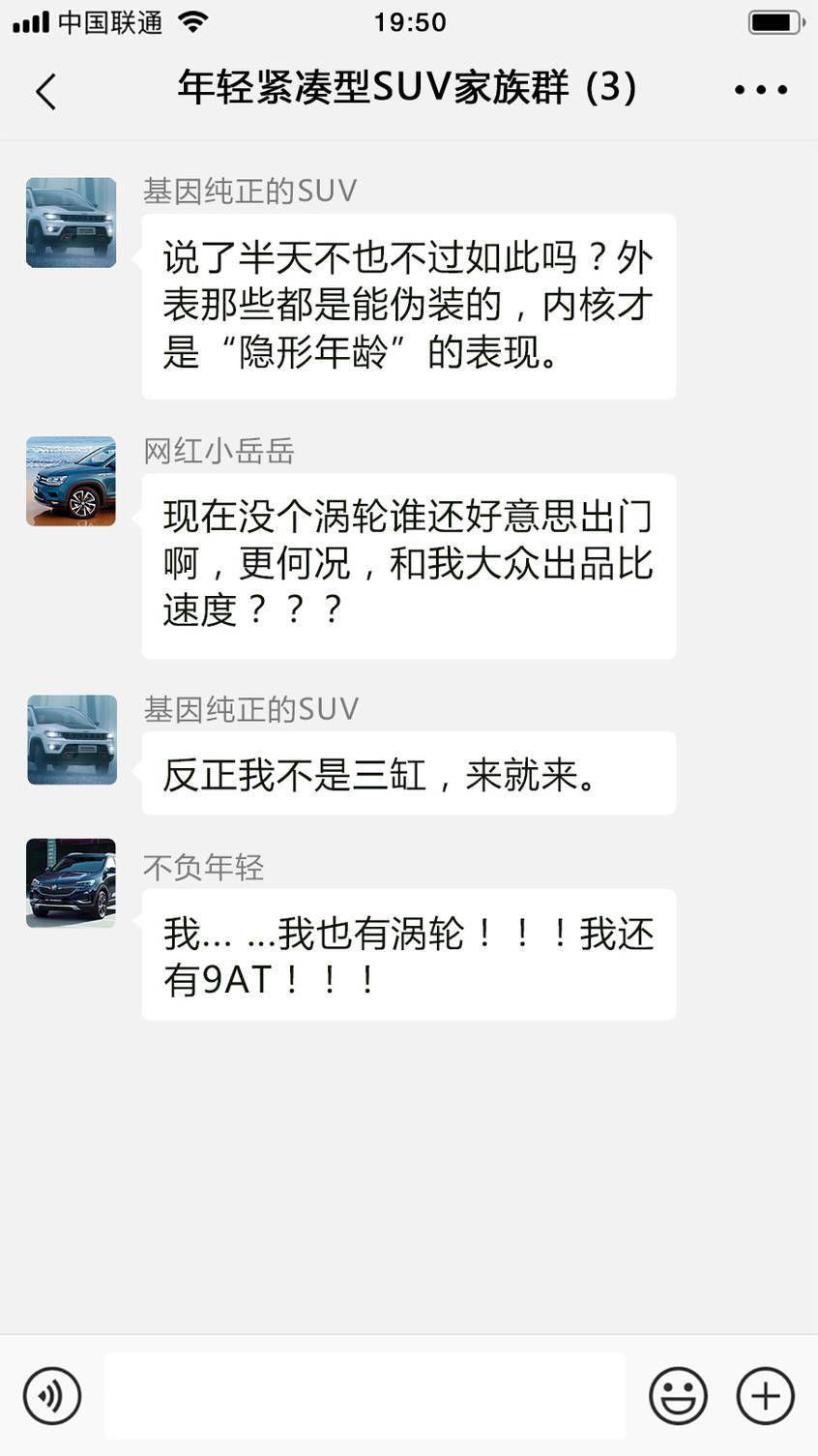Screen dimensions: 818x1456
Task: Open the plus attachment menu
Action: (766, 1396)
